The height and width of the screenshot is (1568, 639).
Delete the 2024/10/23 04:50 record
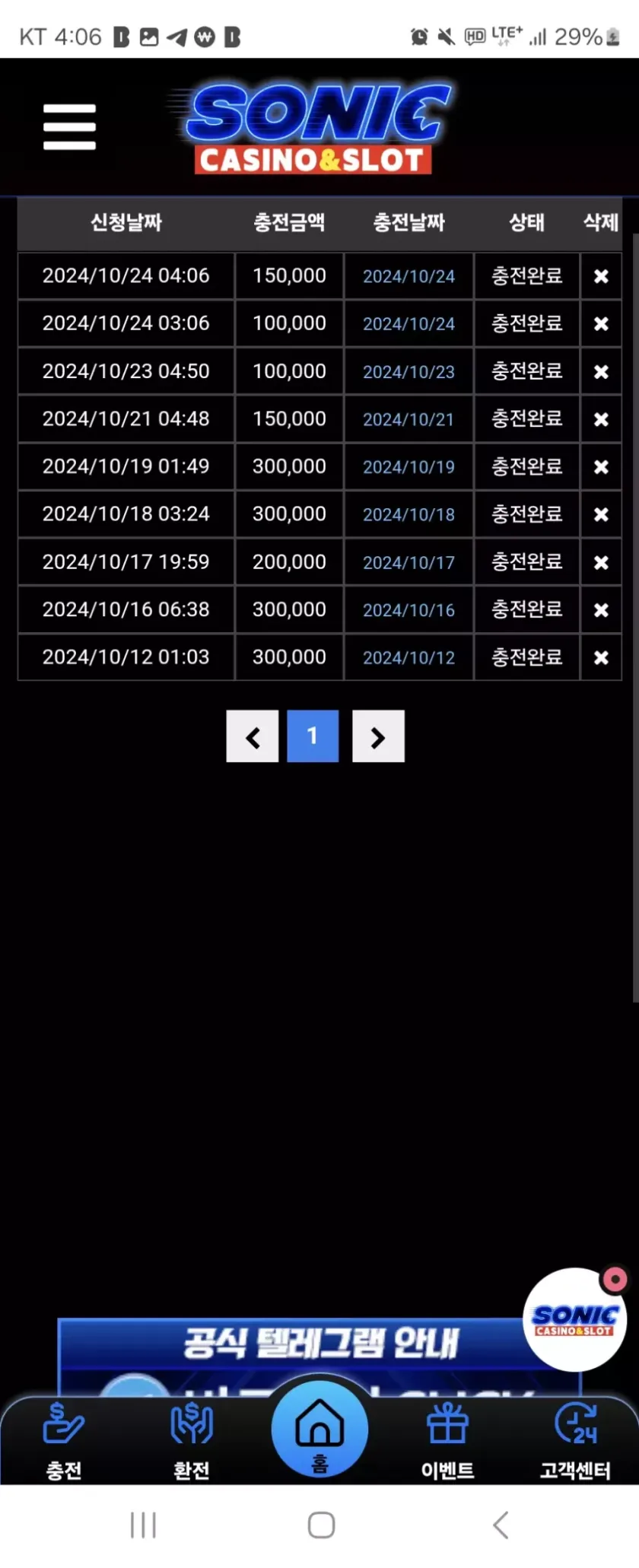tap(601, 371)
